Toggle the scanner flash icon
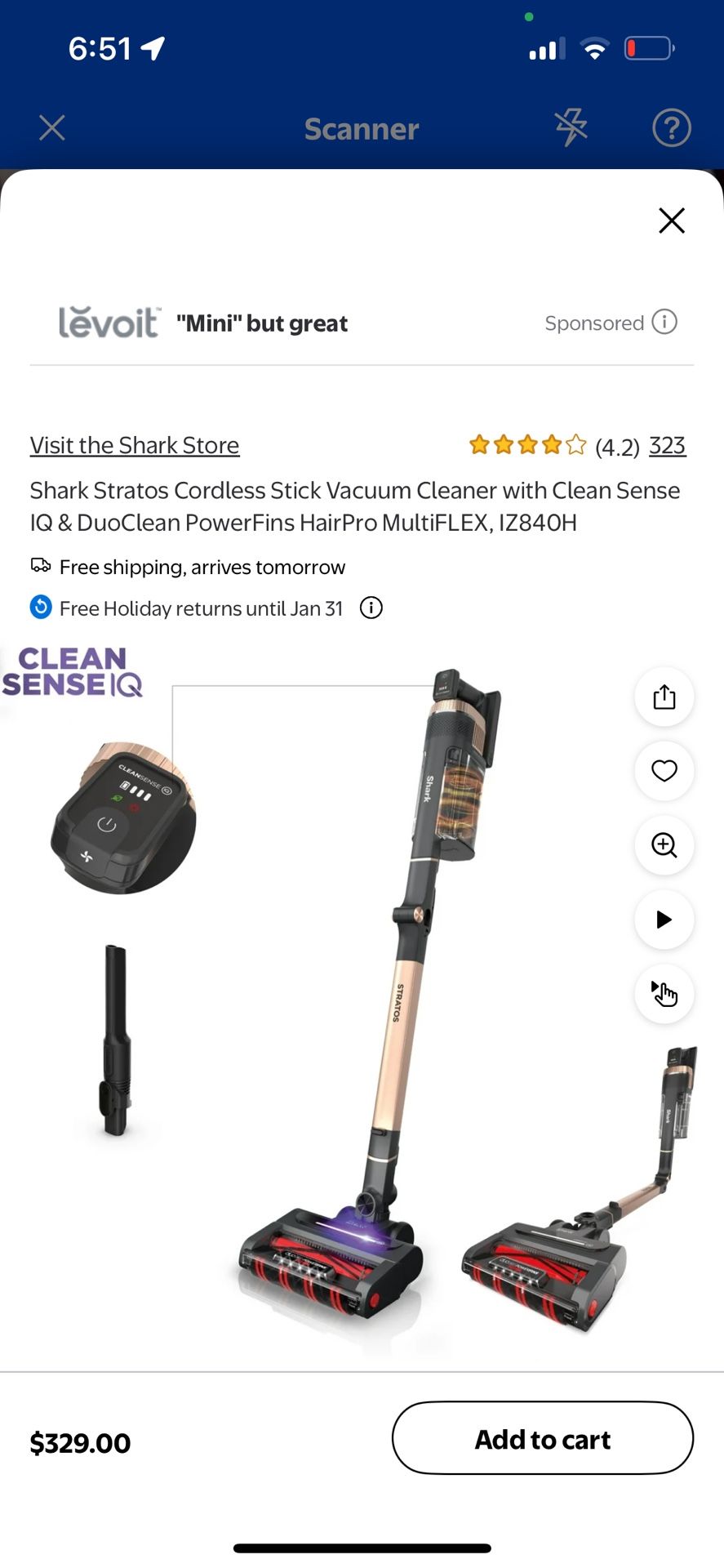The image size is (724, 1568). (571, 128)
